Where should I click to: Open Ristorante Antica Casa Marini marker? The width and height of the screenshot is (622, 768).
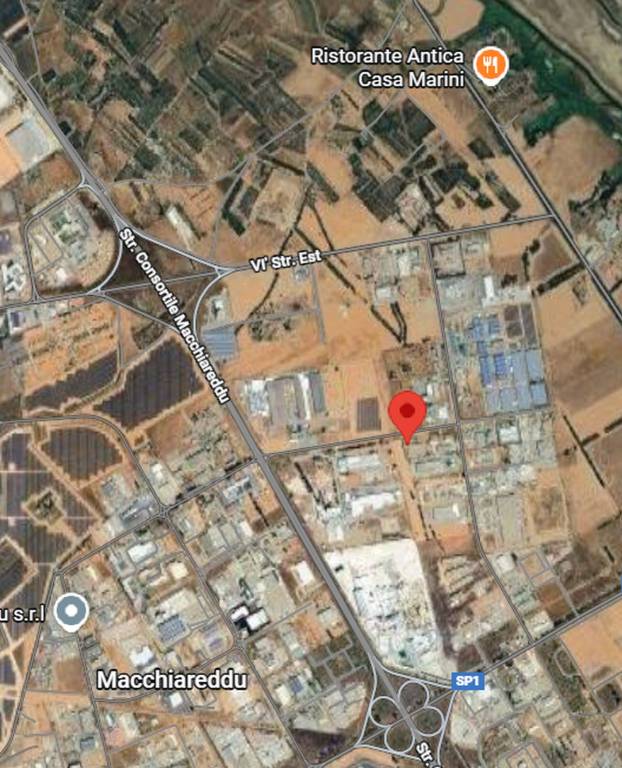click(x=490, y=65)
